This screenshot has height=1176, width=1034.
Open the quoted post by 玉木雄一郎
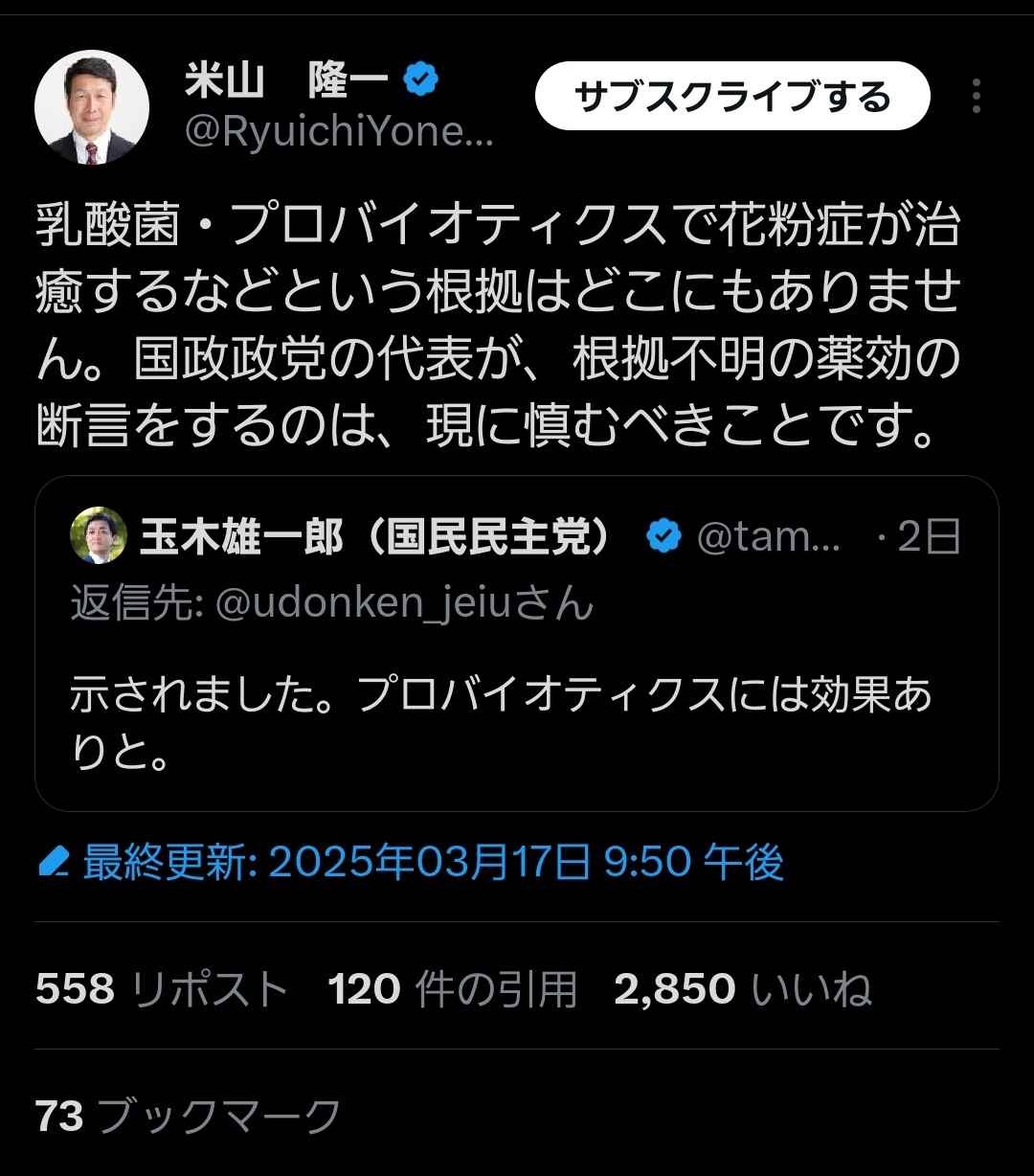coord(517,709)
